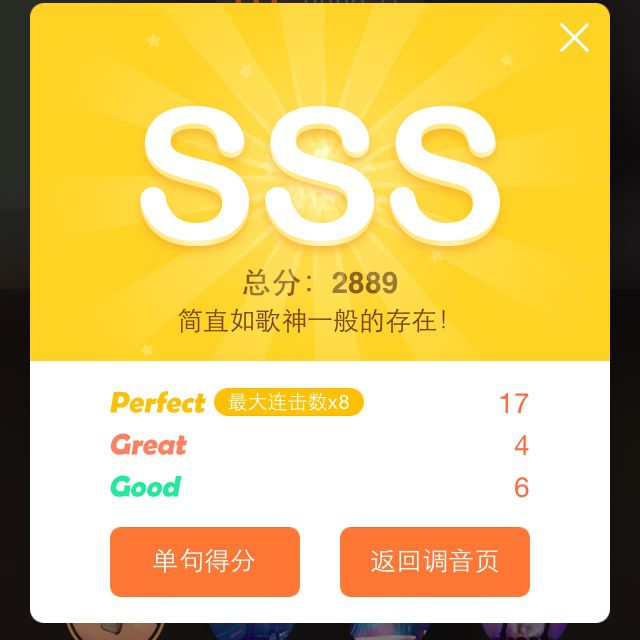Open 单句得分 per-line scores
Image resolution: width=640 pixels, height=640 pixels.
point(205,561)
